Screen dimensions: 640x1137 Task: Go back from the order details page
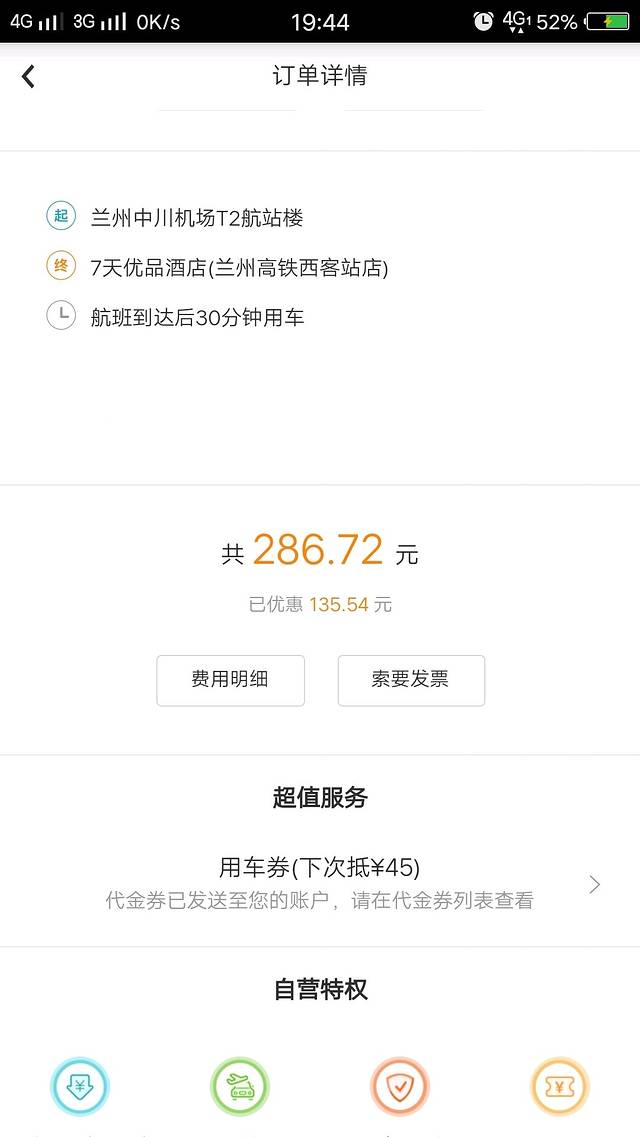click(29, 76)
